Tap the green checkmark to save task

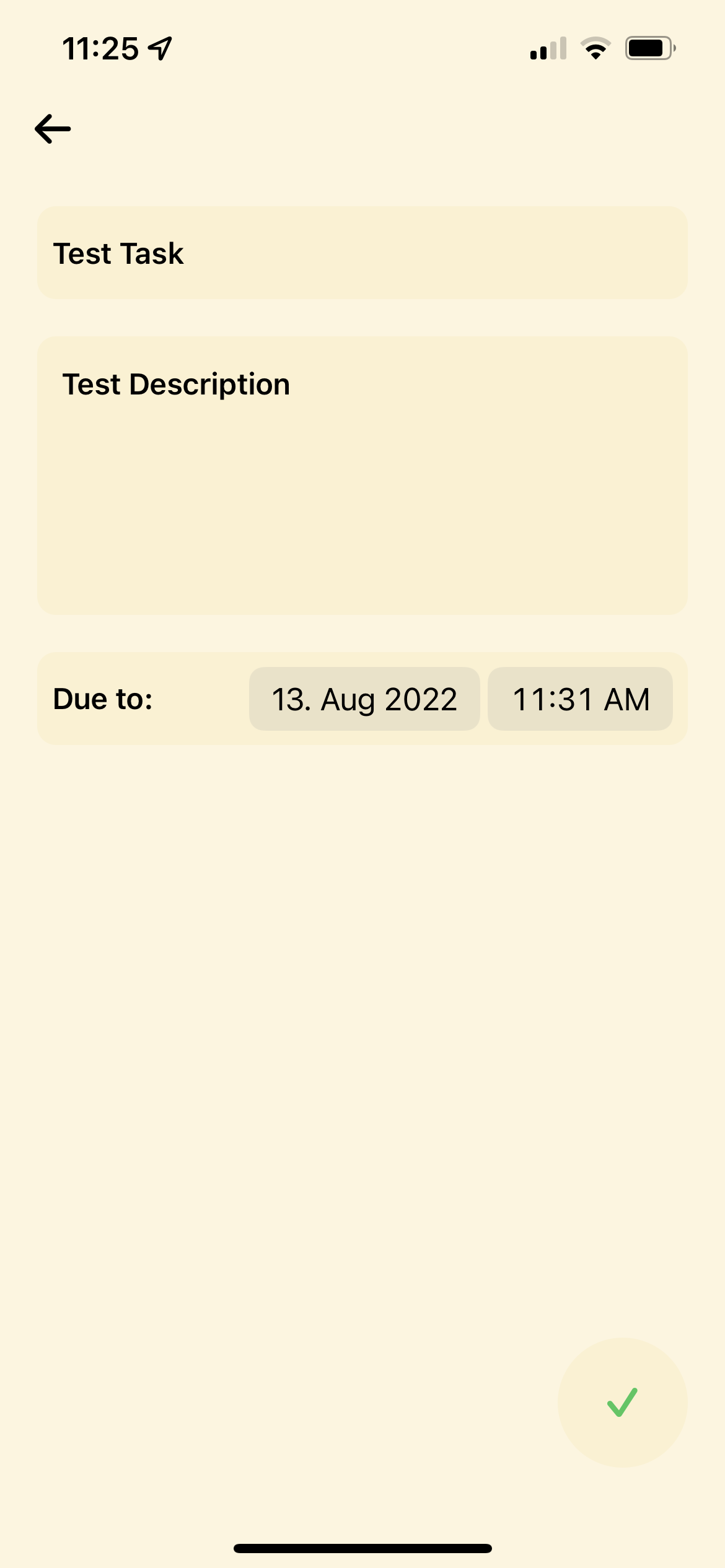pyautogui.click(x=622, y=1401)
